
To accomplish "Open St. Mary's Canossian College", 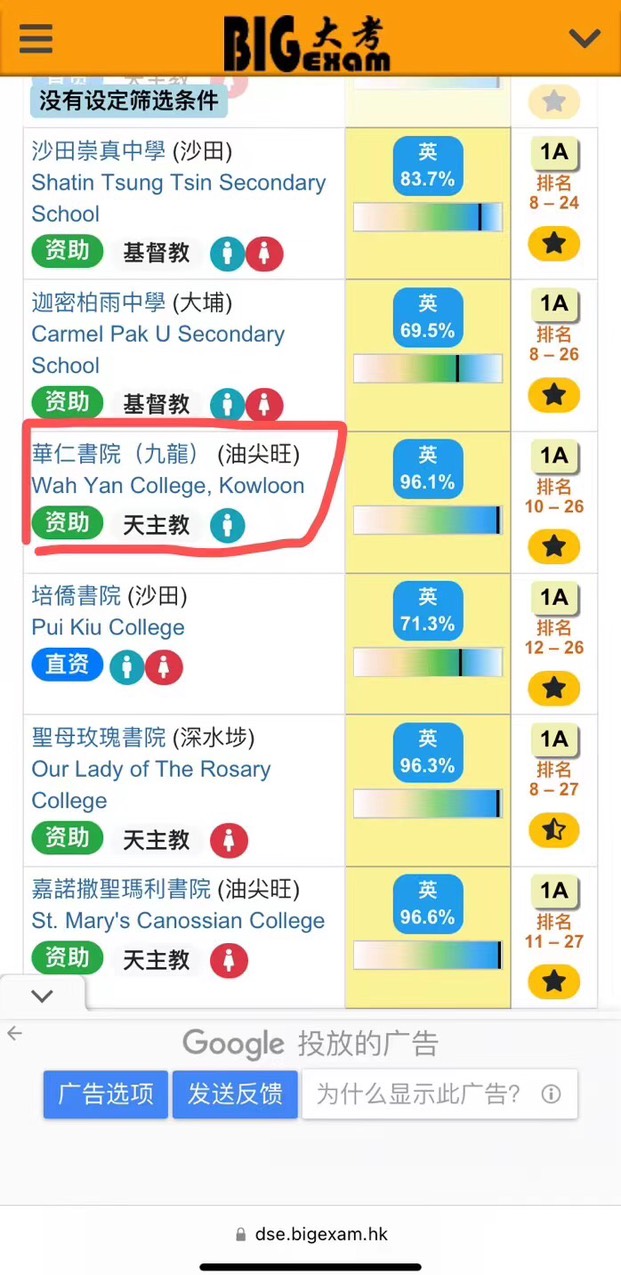I will point(178,920).
